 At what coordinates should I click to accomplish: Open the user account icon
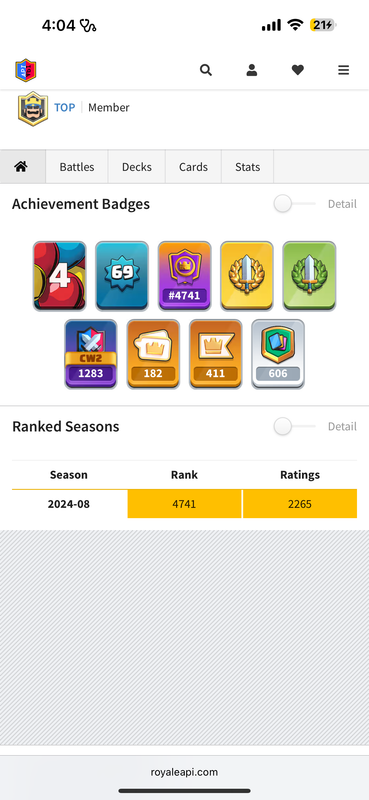pos(252,70)
